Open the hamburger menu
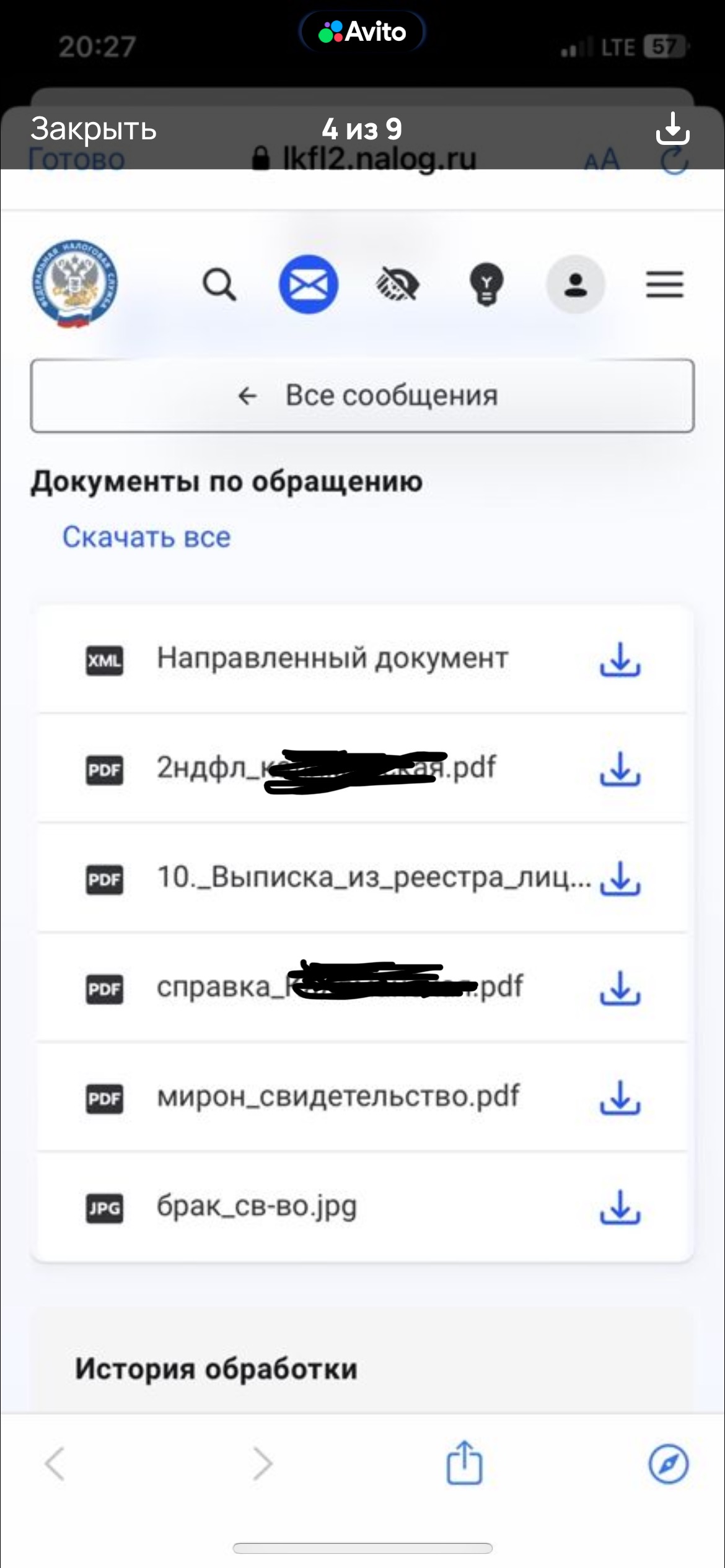Viewport: 725px width, 1568px height. (x=665, y=285)
